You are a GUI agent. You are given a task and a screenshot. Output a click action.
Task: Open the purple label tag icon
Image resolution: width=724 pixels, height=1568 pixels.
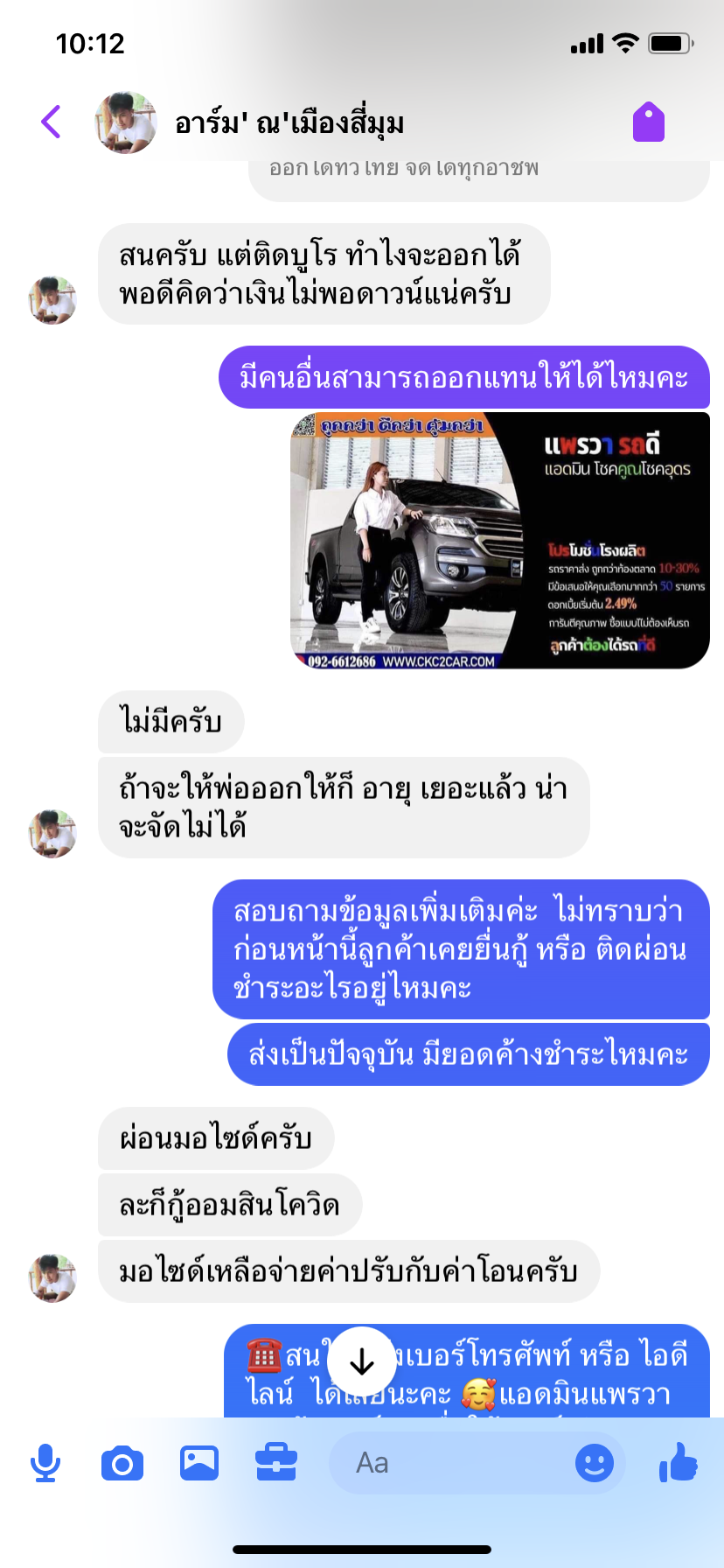click(x=649, y=122)
